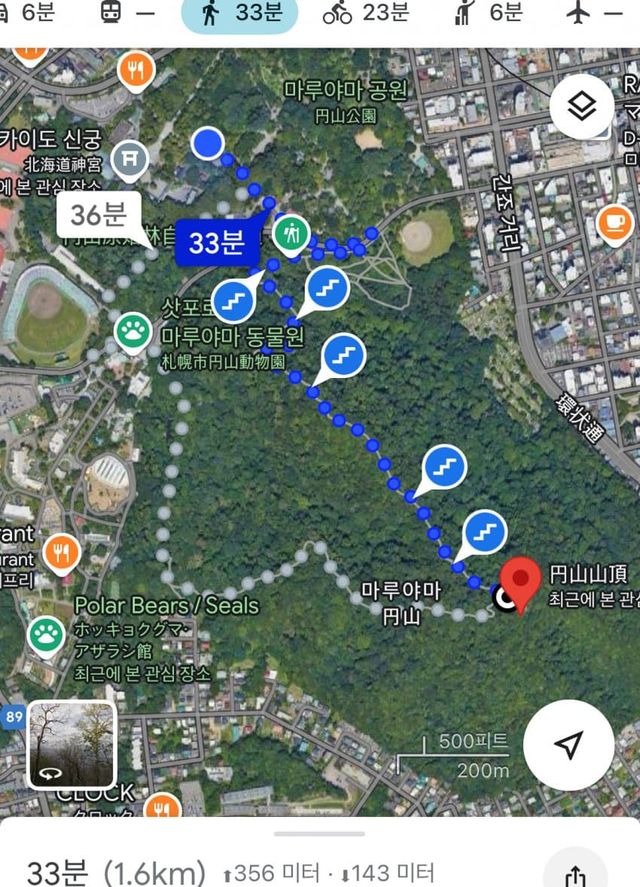Share this walking route

[575, 870]
